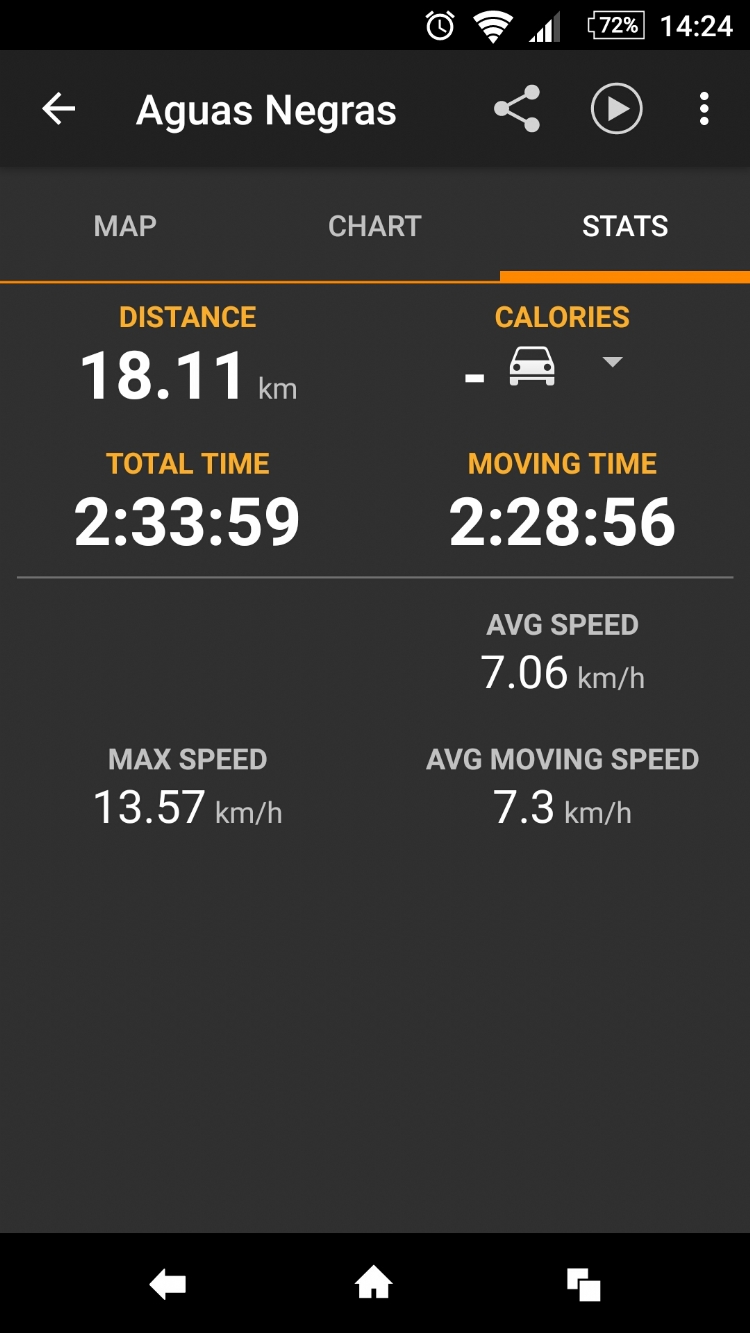Screen dimensions: 750x1333
Task: Select the Stats tab
Action: [625, 226]
